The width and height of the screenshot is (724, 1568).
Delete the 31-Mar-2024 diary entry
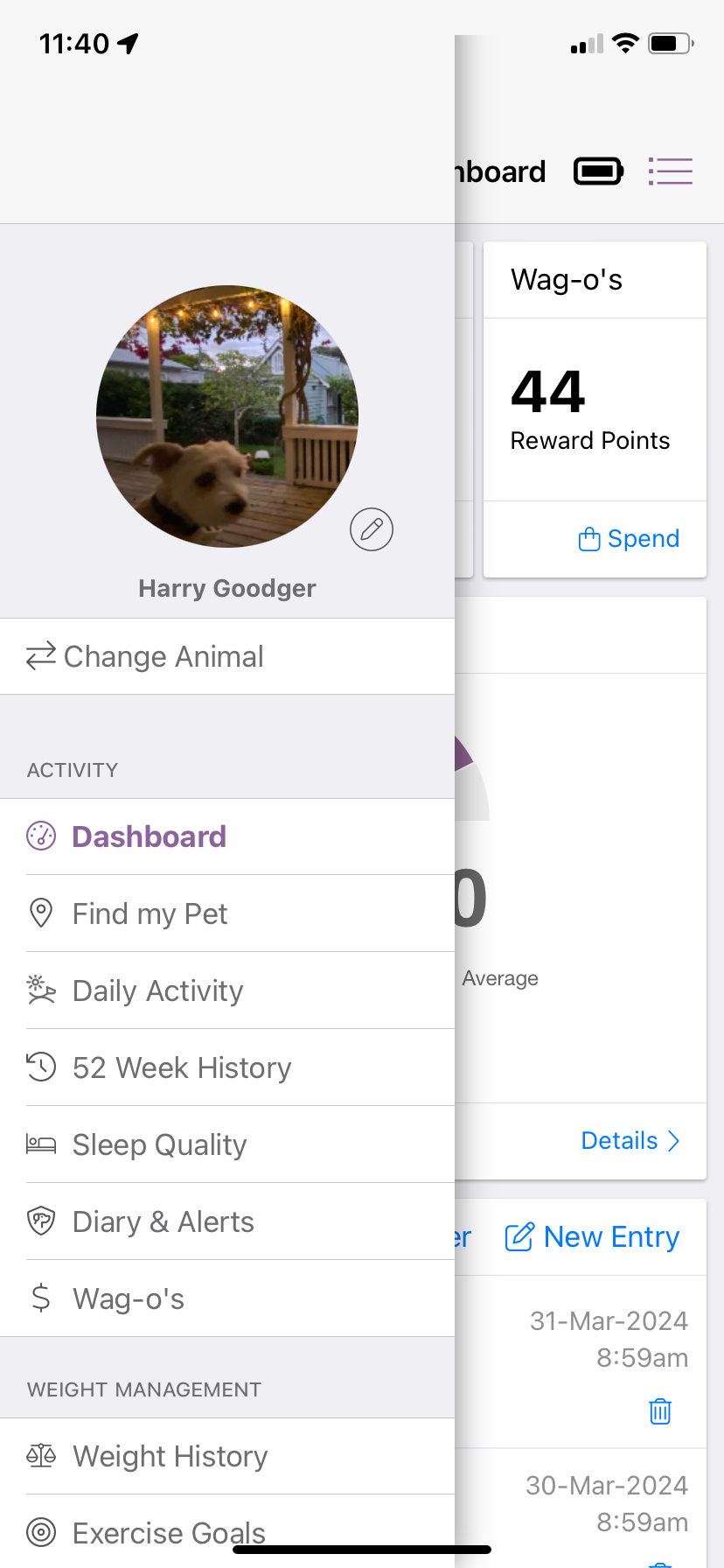pos(660,1410)
